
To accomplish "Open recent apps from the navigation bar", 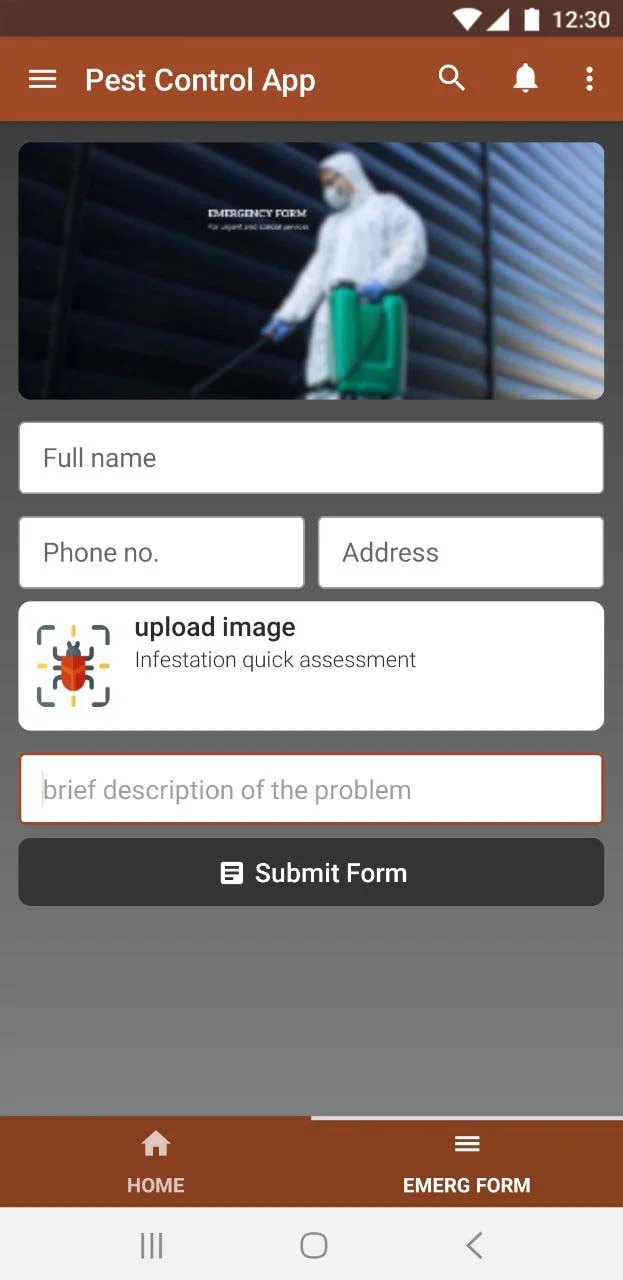I will coord(152,1245).
